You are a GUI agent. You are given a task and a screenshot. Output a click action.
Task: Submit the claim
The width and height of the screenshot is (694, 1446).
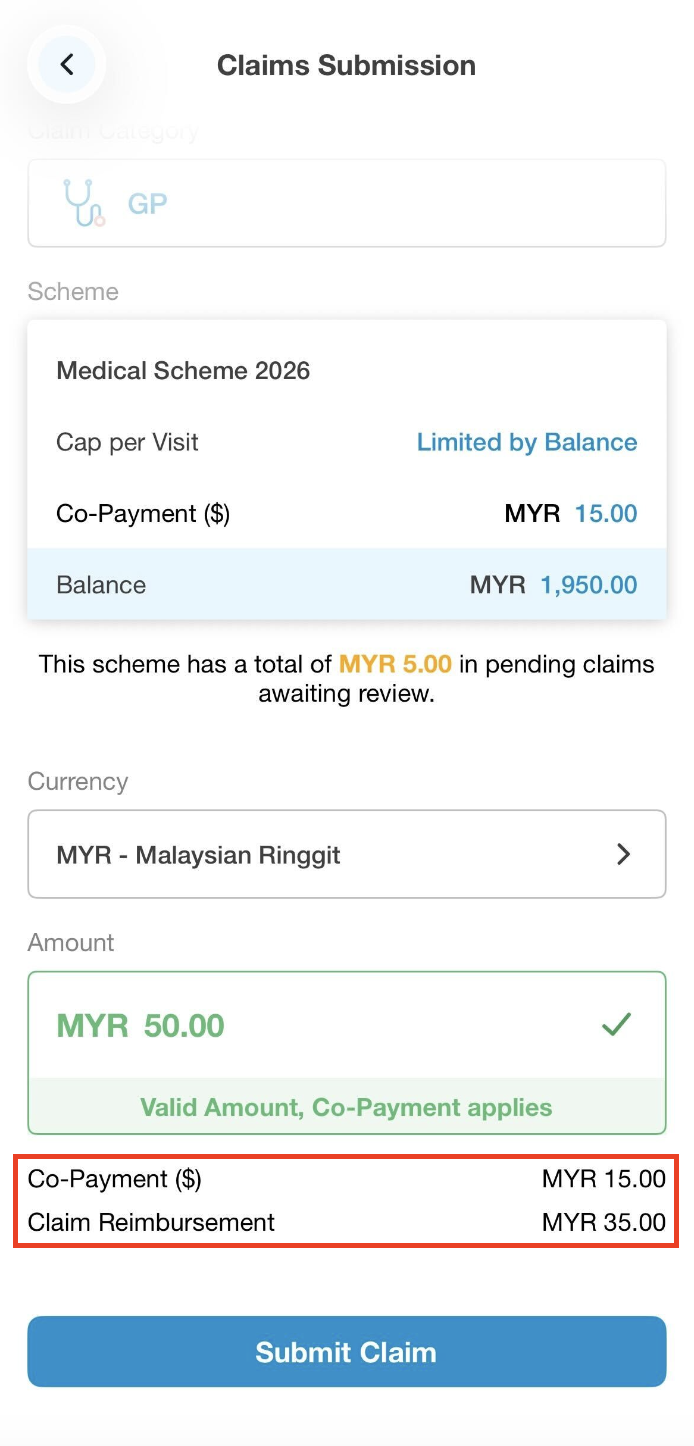(x=346, y=1352)
